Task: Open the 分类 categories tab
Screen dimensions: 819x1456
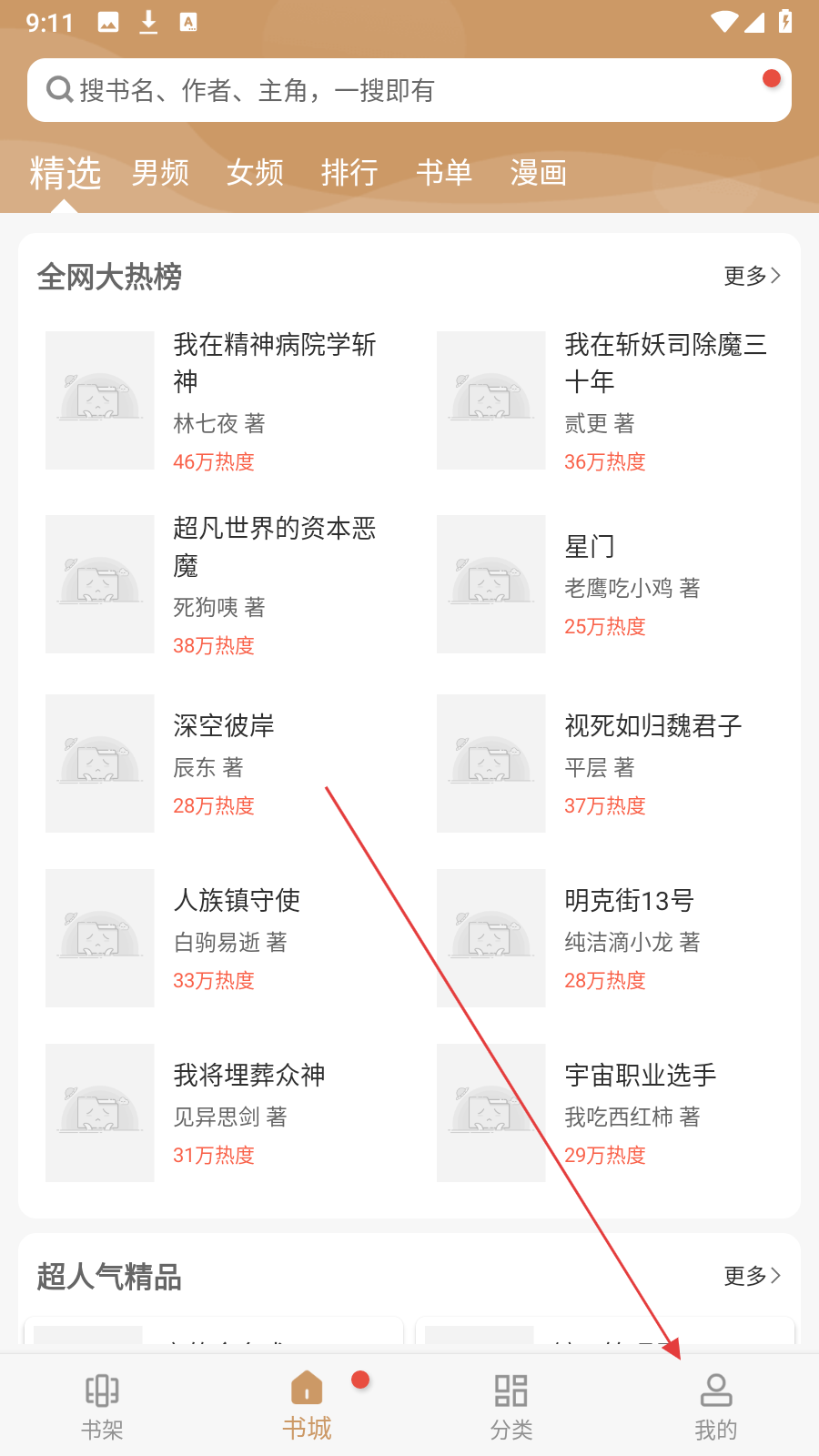Action: (511, 1406)
